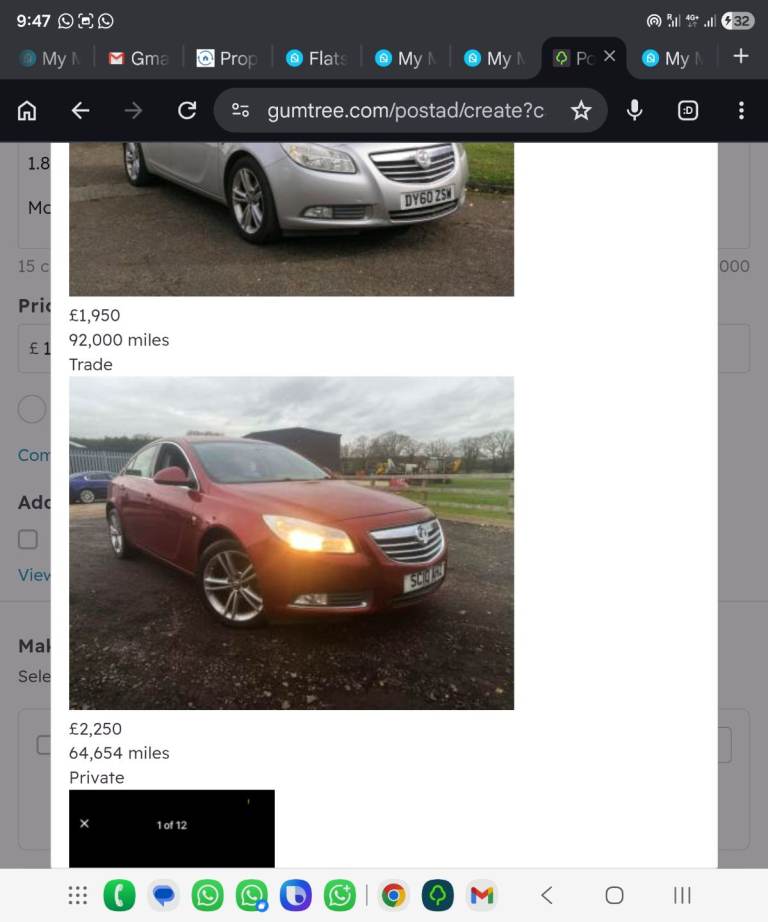Open Chrome's three-dot overflow menu

coord(741,110)
